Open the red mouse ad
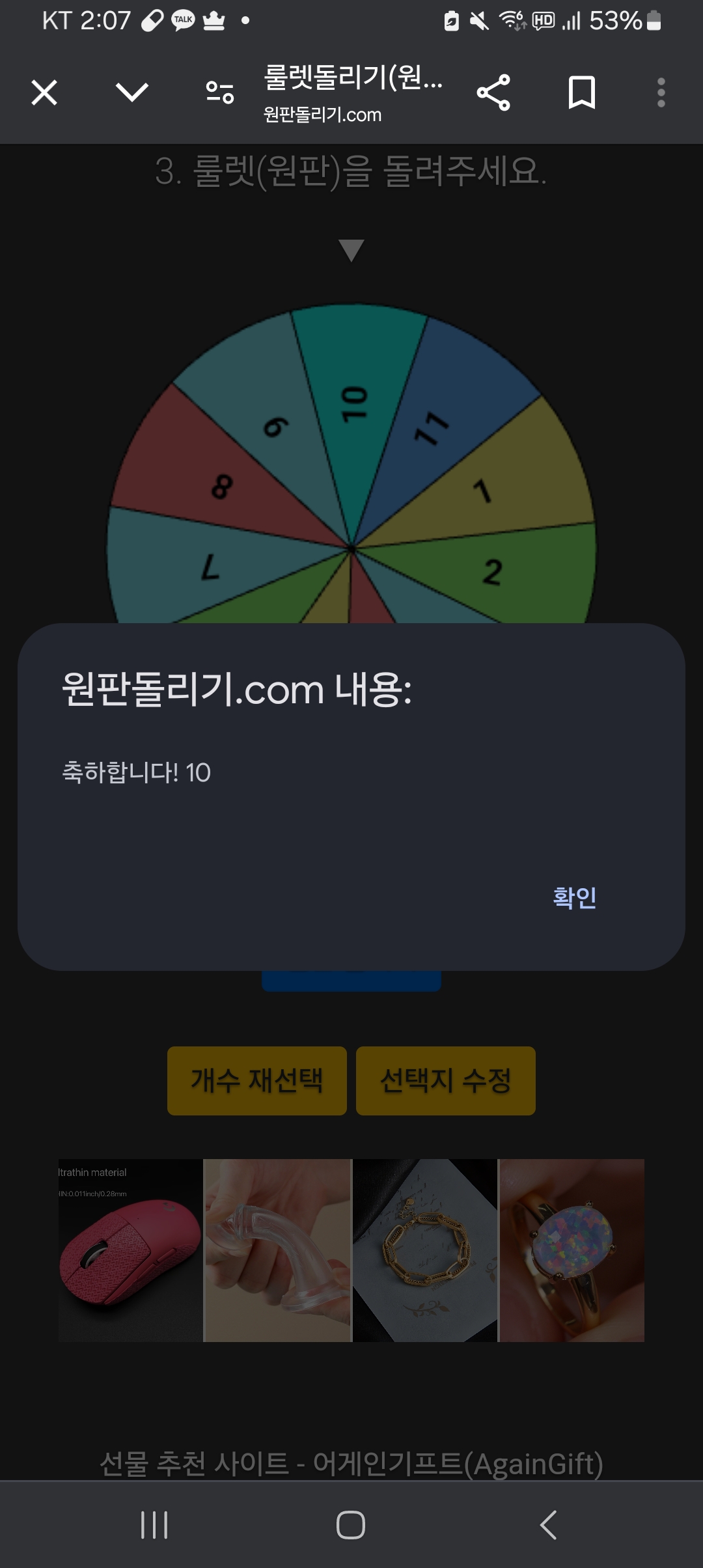 click(130, 1250)
